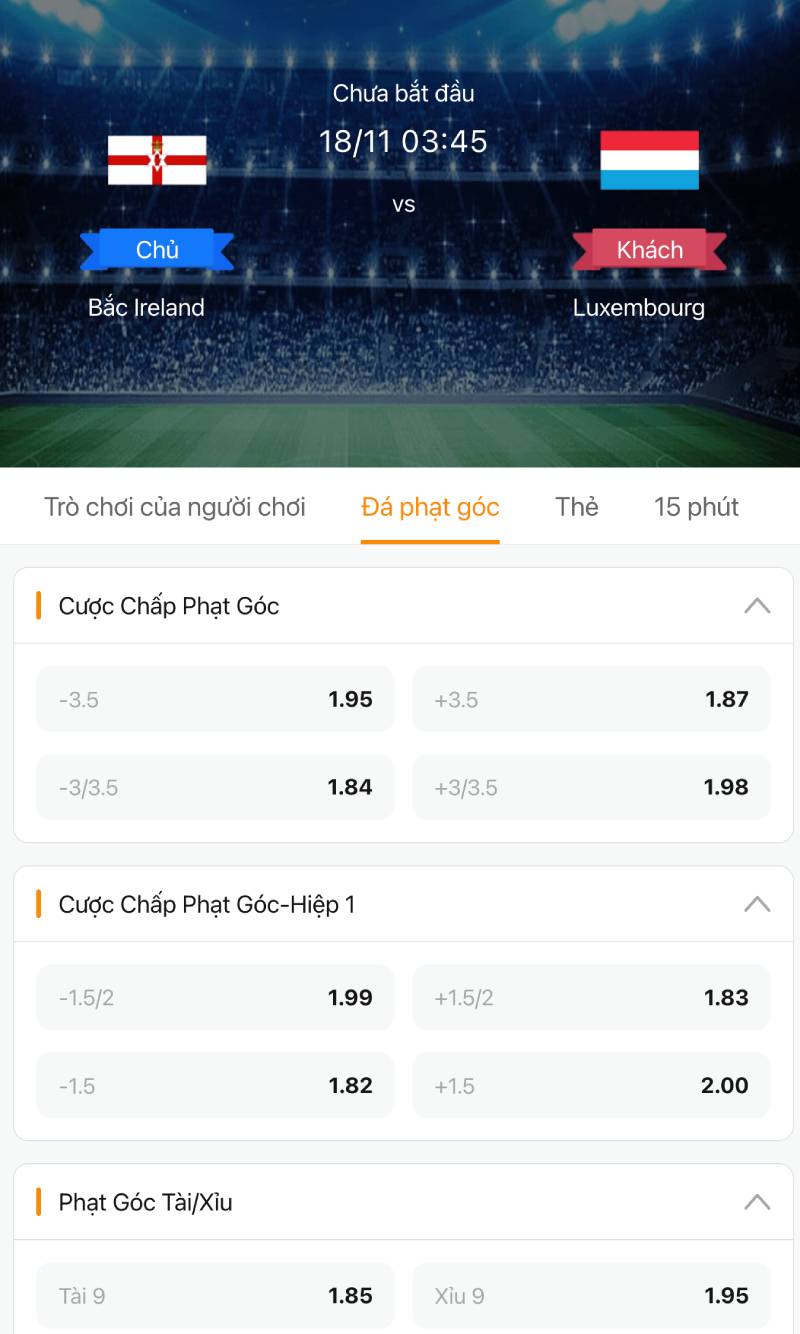Click the match time 18/11 03:45
800x1334 pixels.
tap(401, 141)
